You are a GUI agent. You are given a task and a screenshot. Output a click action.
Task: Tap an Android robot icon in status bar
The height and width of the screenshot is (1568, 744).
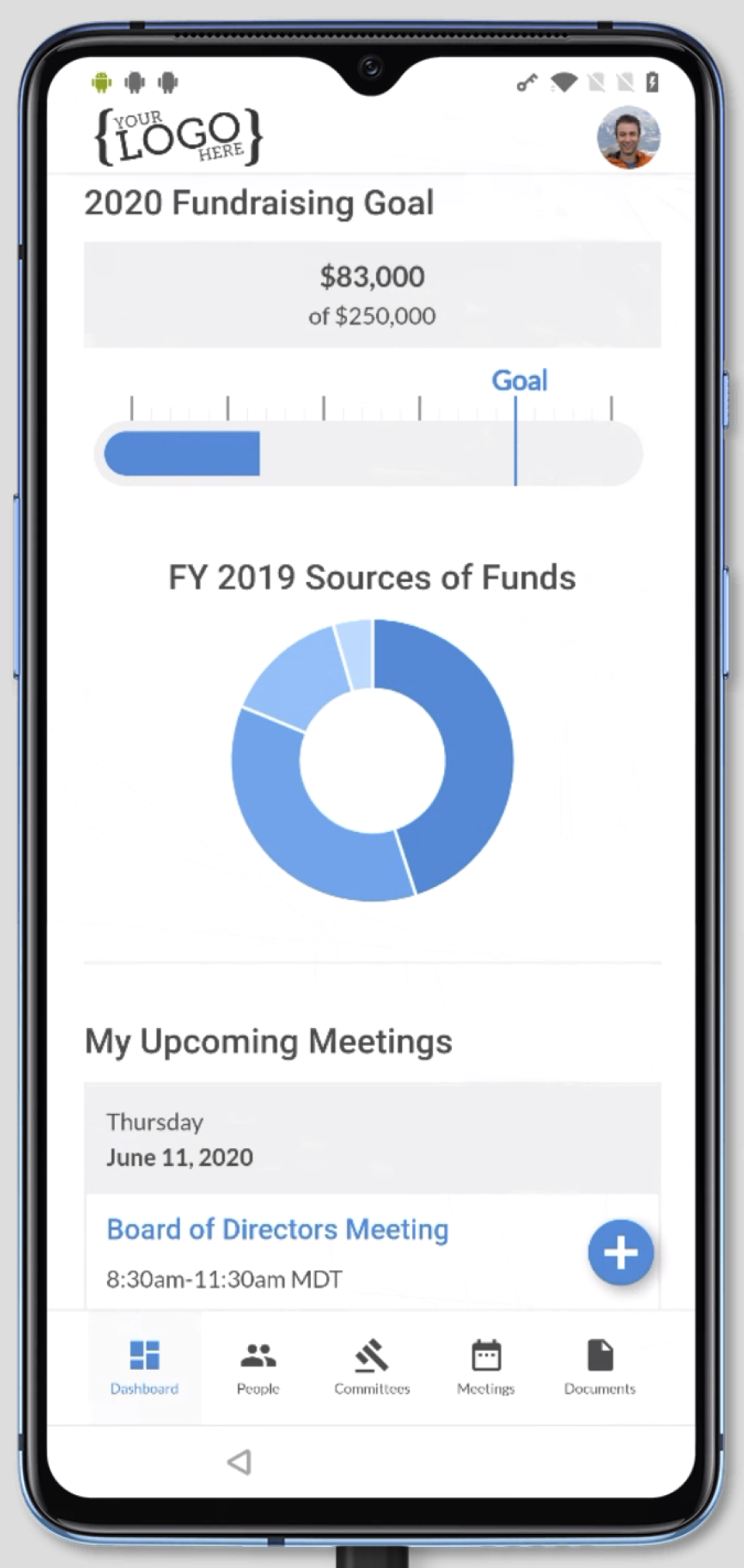(x=101, y=80)
